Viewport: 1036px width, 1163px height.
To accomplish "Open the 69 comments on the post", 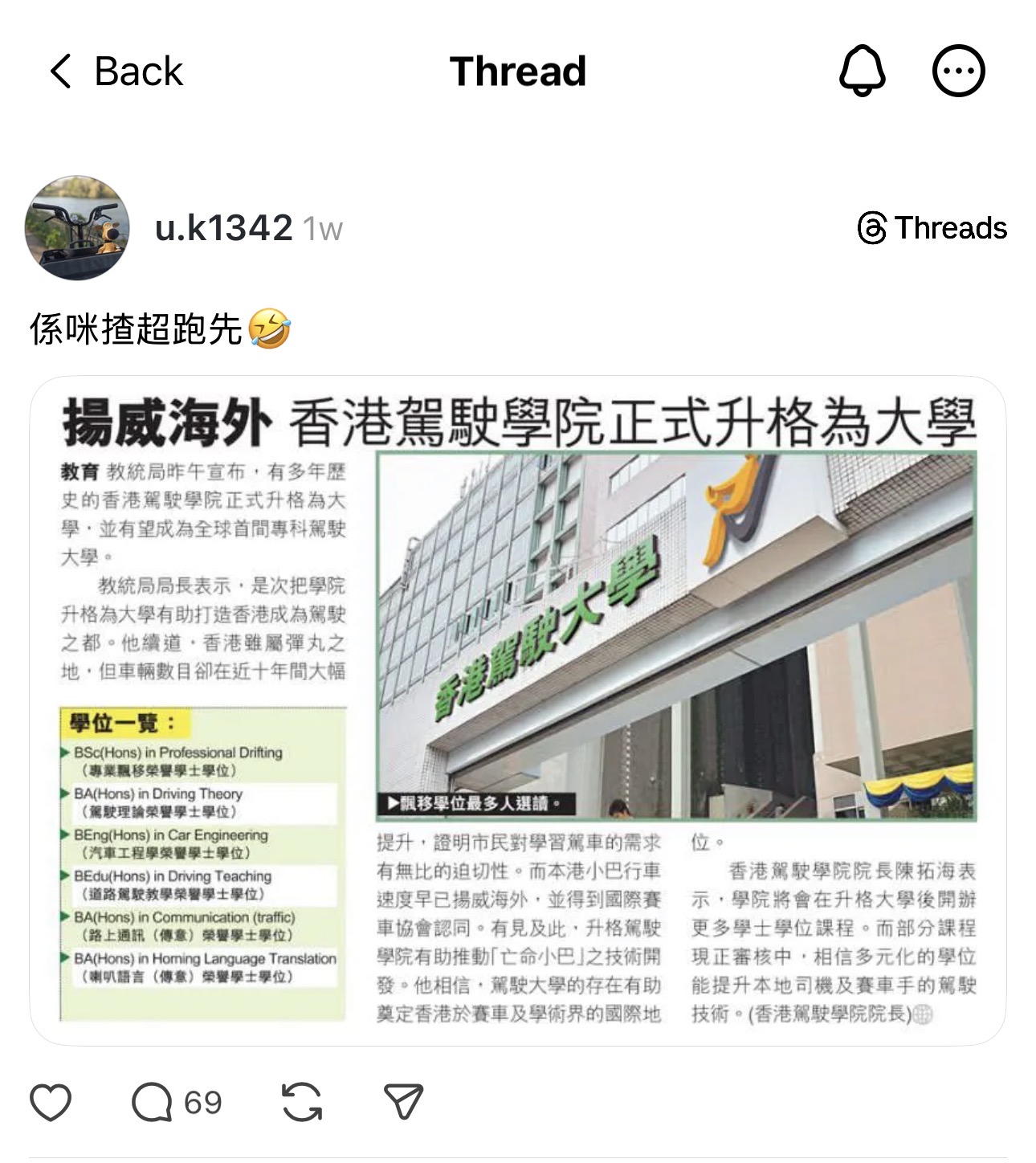I will [176, 1102].
